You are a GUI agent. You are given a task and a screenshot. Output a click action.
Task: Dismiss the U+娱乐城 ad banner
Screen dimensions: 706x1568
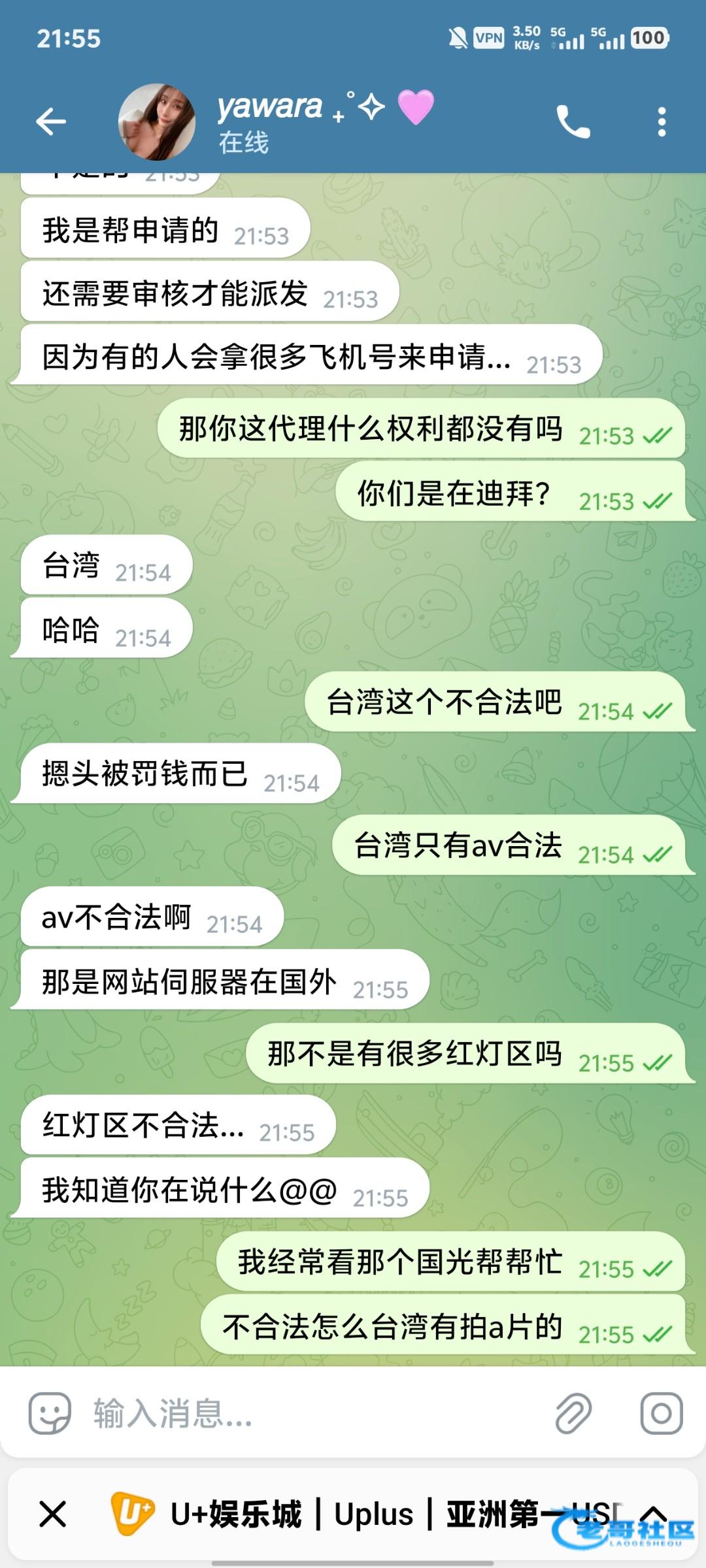(53, 1514)
